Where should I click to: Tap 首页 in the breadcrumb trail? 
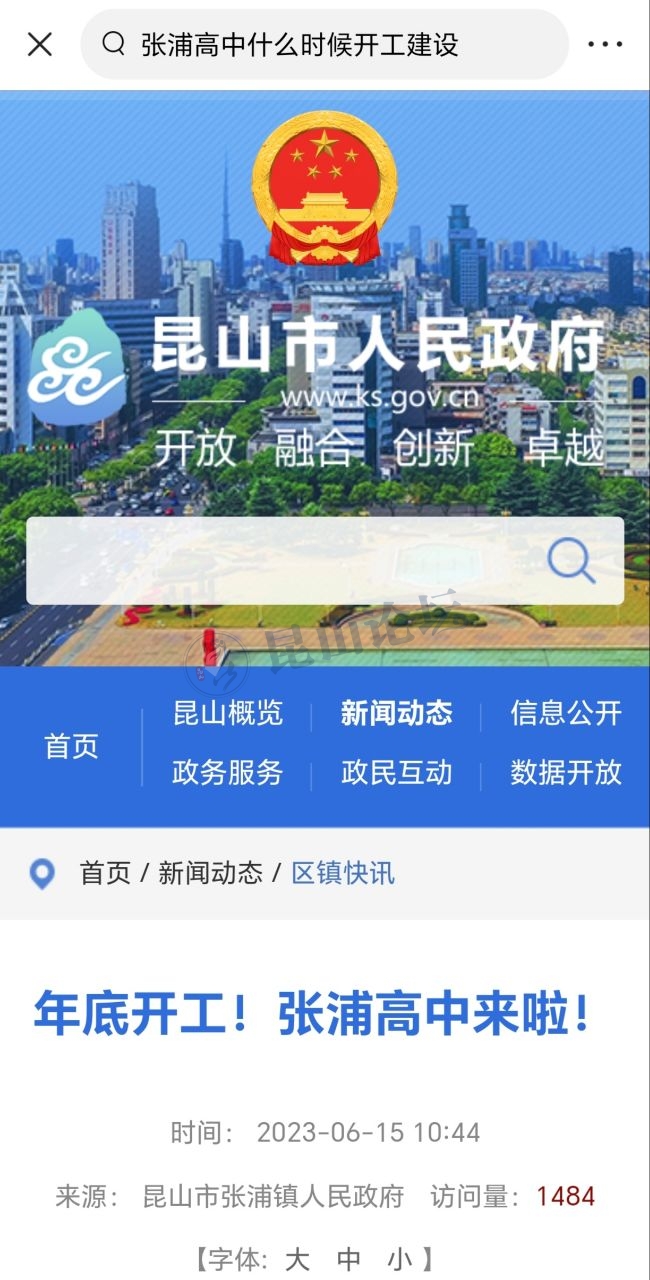coord(106,873)
